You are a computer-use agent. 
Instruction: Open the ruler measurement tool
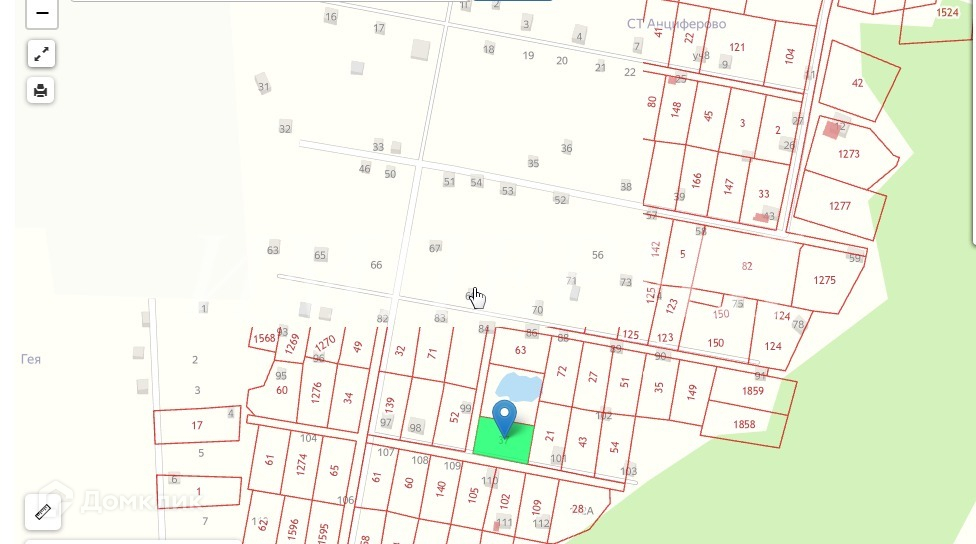(x=43, y=512)
